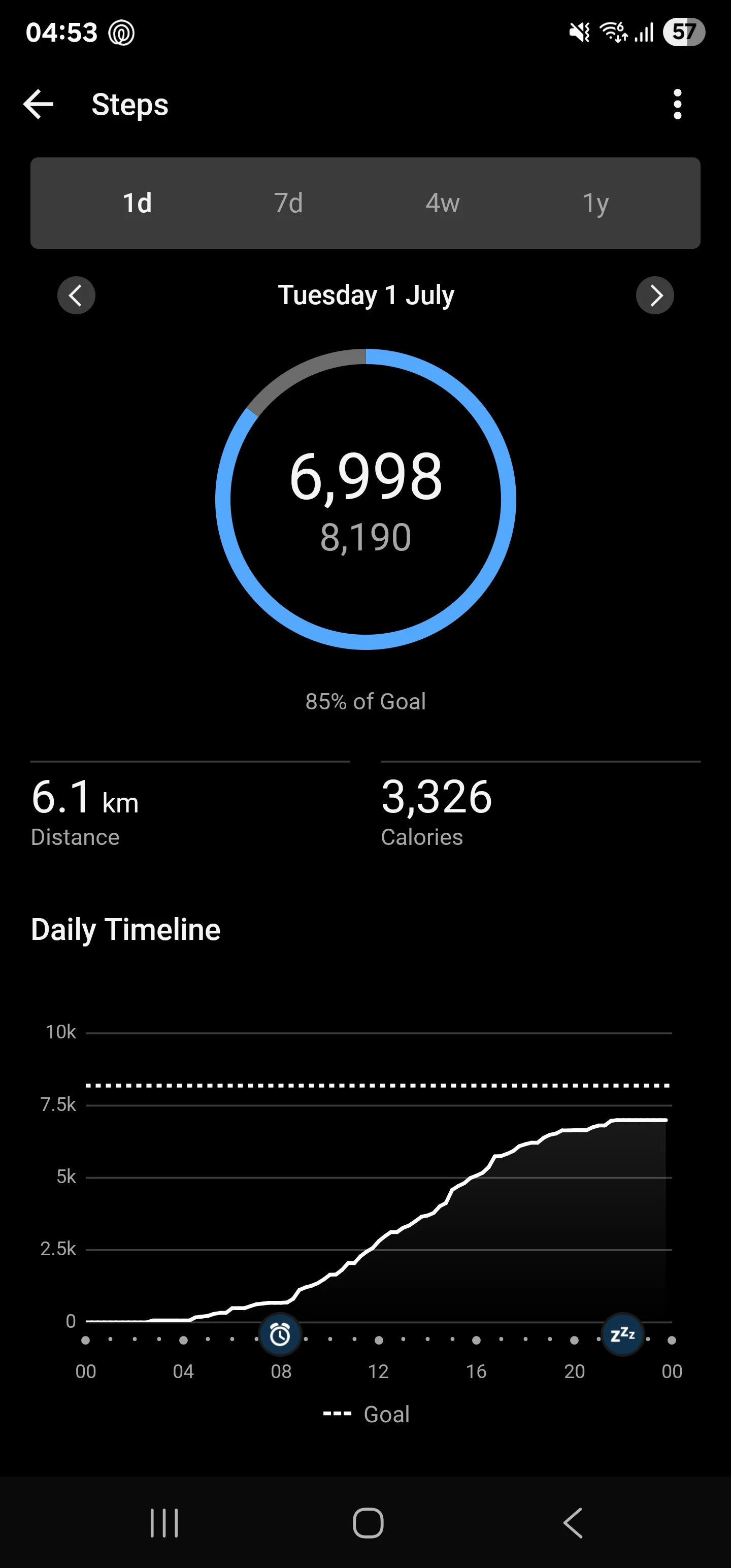
Task: Go back from the Steps screen
Action: coord(39,105)
